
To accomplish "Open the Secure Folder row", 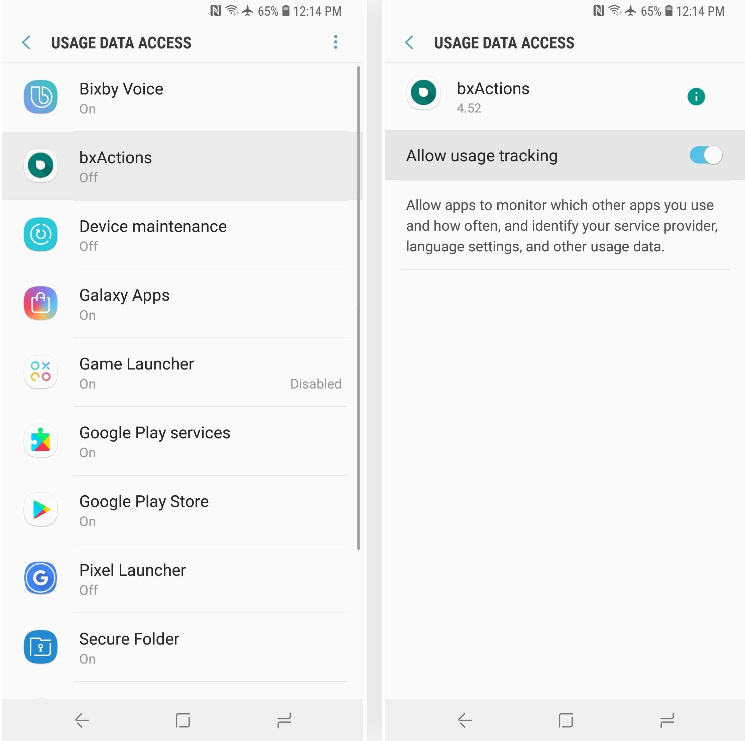I will click(180, 647).
